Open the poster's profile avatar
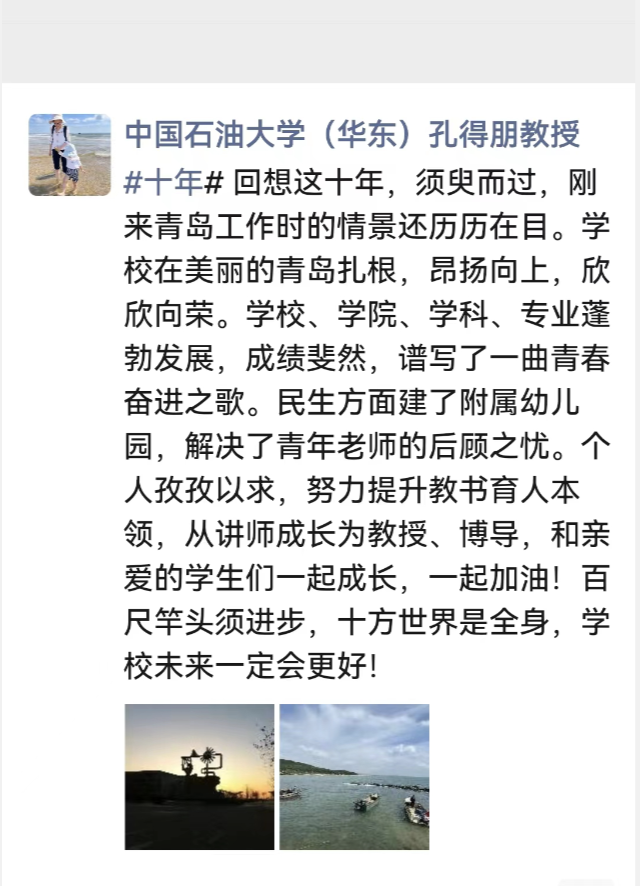Screen dimensions: 640x886 pos(69,155)
